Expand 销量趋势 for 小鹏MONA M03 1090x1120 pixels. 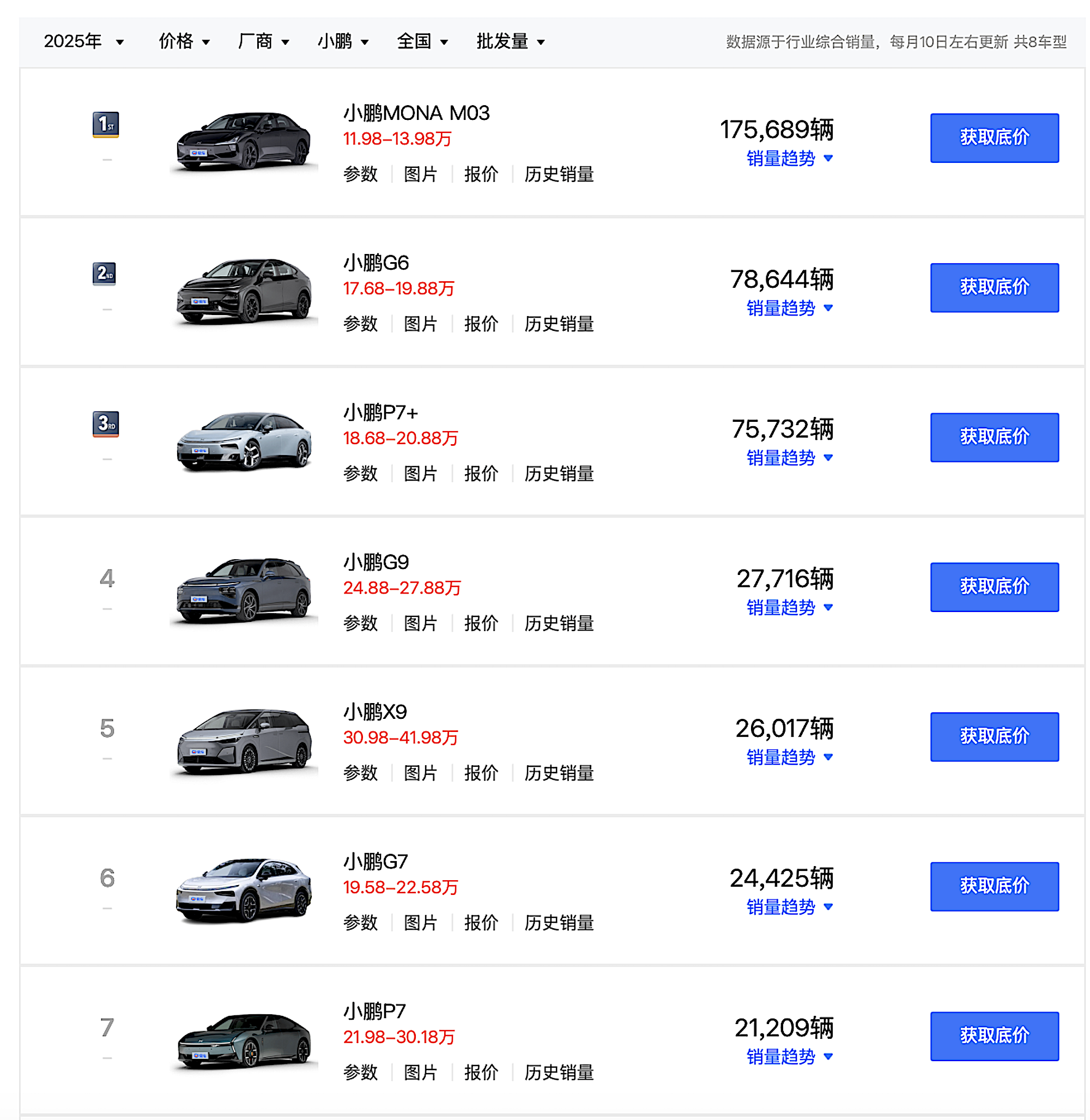pyautogui.click(x=789, y=158)
